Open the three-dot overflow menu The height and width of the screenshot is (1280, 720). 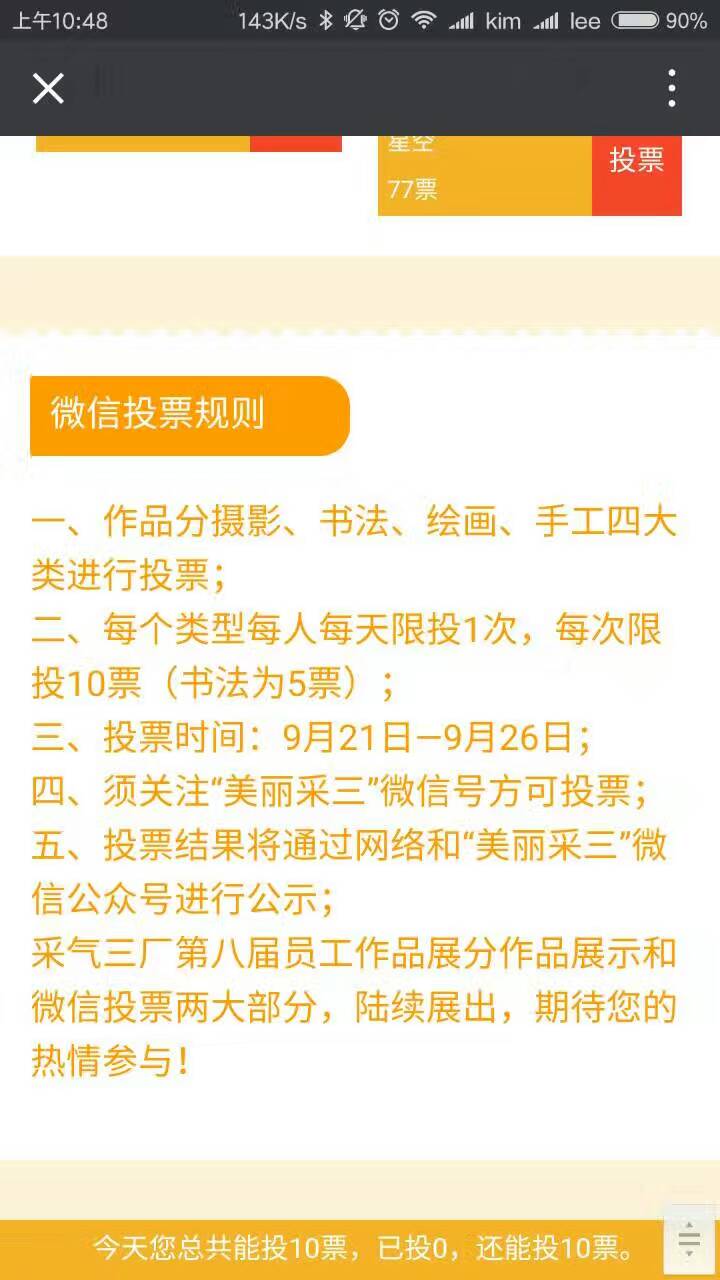(x=672, y=89)
